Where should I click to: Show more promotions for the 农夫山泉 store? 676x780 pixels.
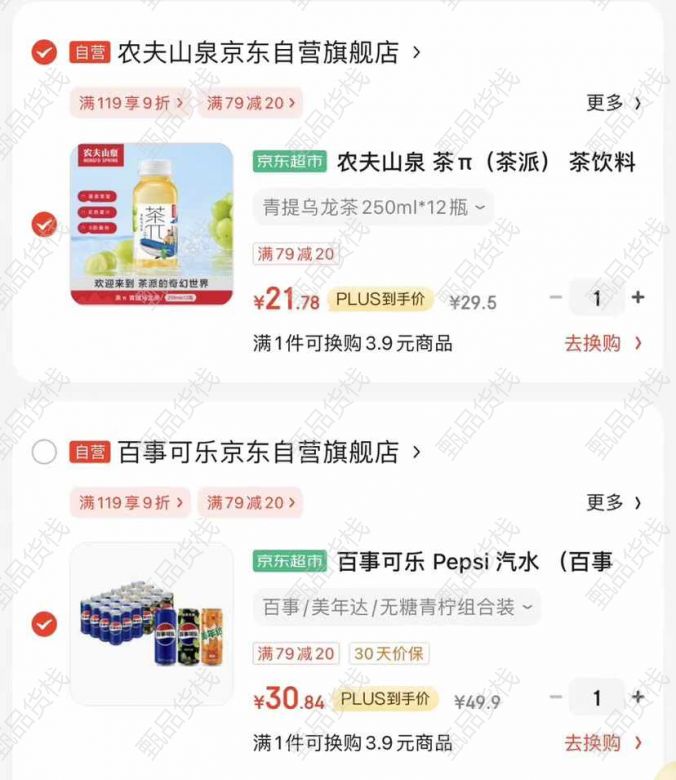pyautogui.click(x=613, y=102)
